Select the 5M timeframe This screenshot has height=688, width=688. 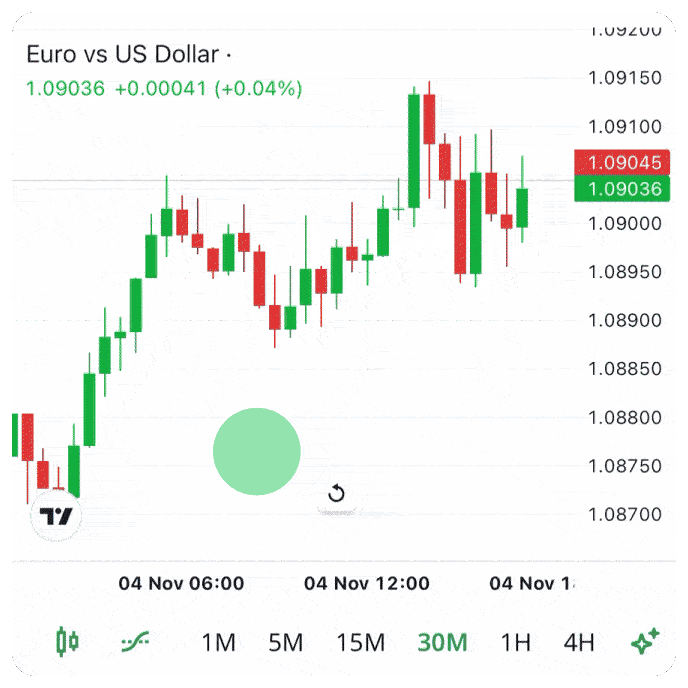click(285, 642)
